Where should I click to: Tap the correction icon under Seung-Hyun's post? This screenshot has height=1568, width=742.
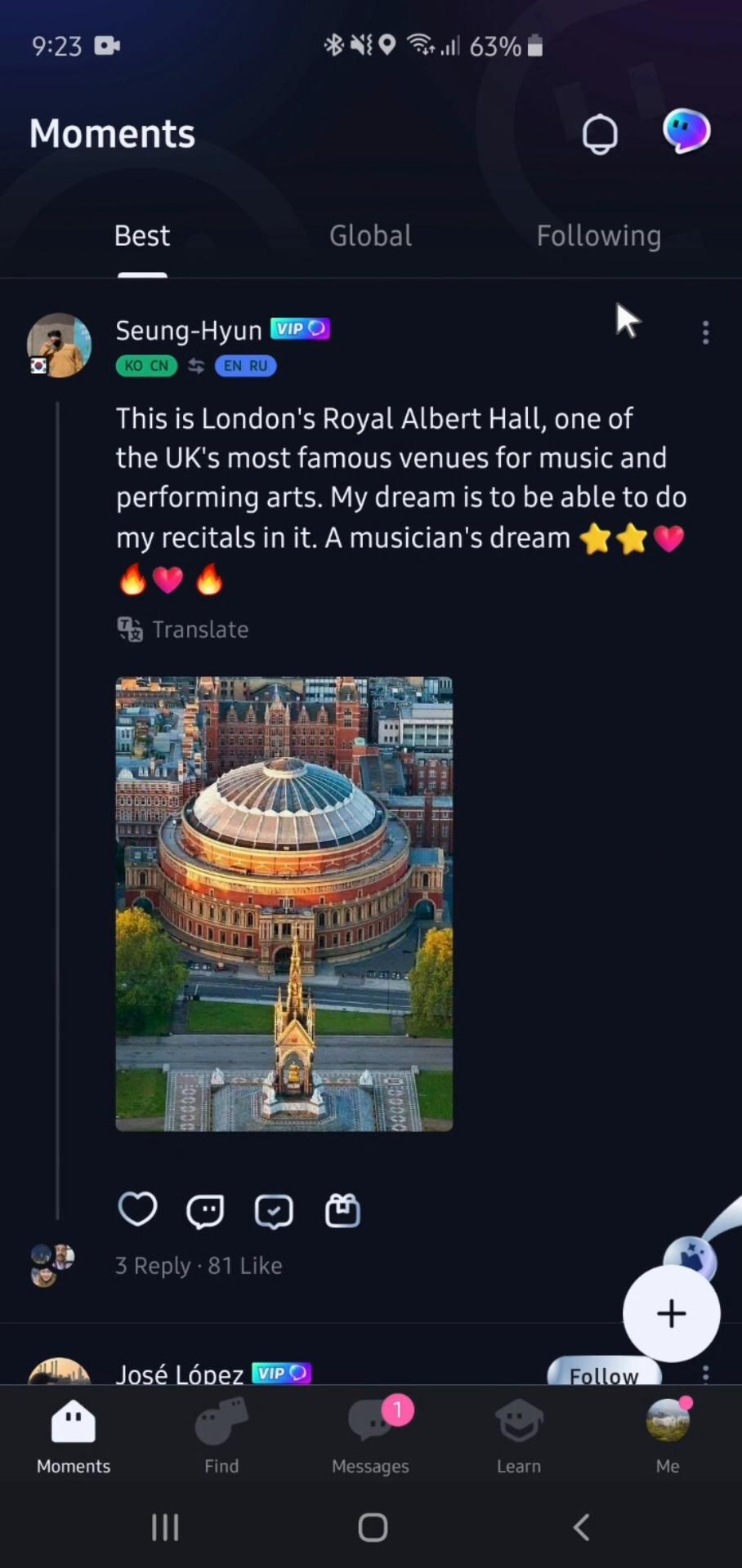tap(274, 1211)
